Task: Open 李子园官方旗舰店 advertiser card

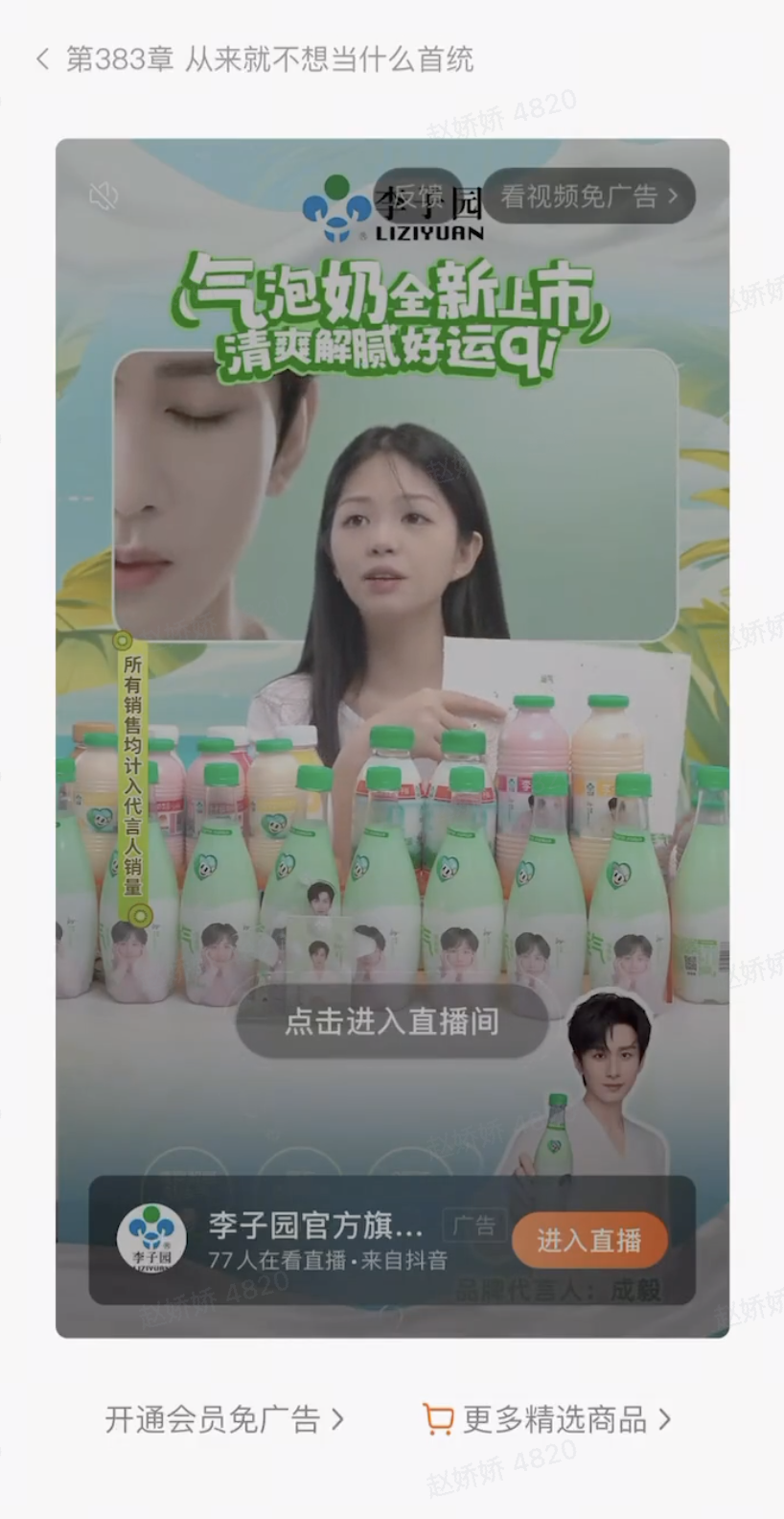Action: coord(314,1239)
